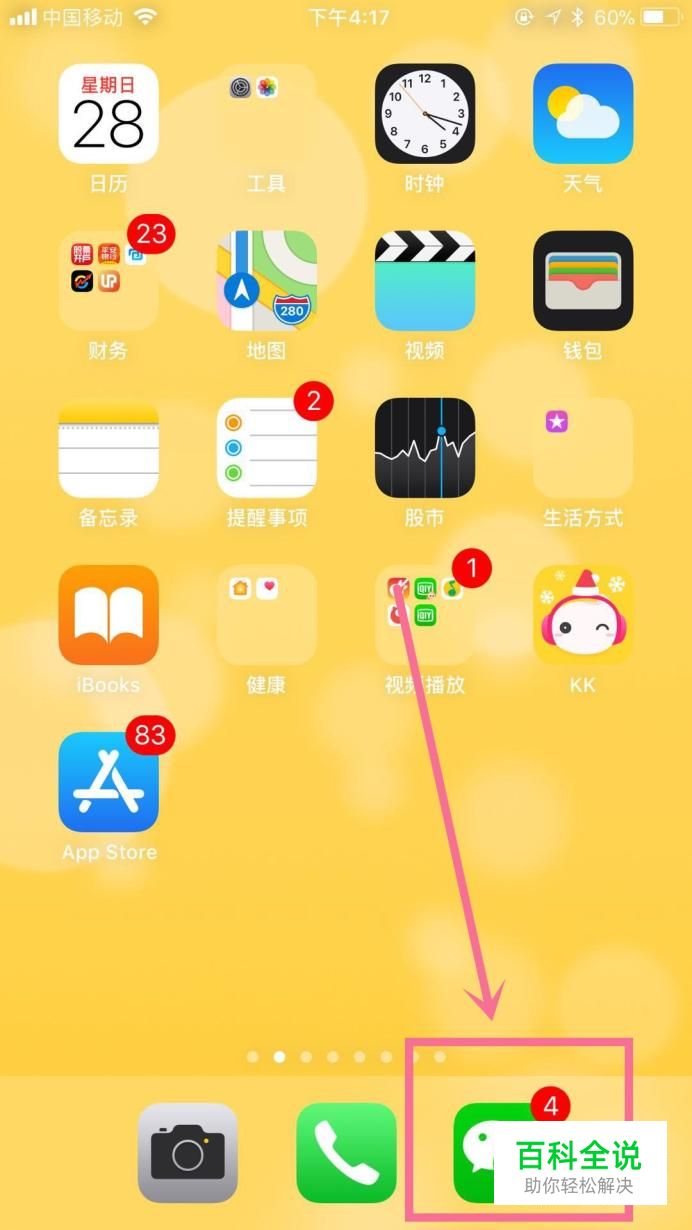
Task: Open the iBooks app
Action: (108, 615)
